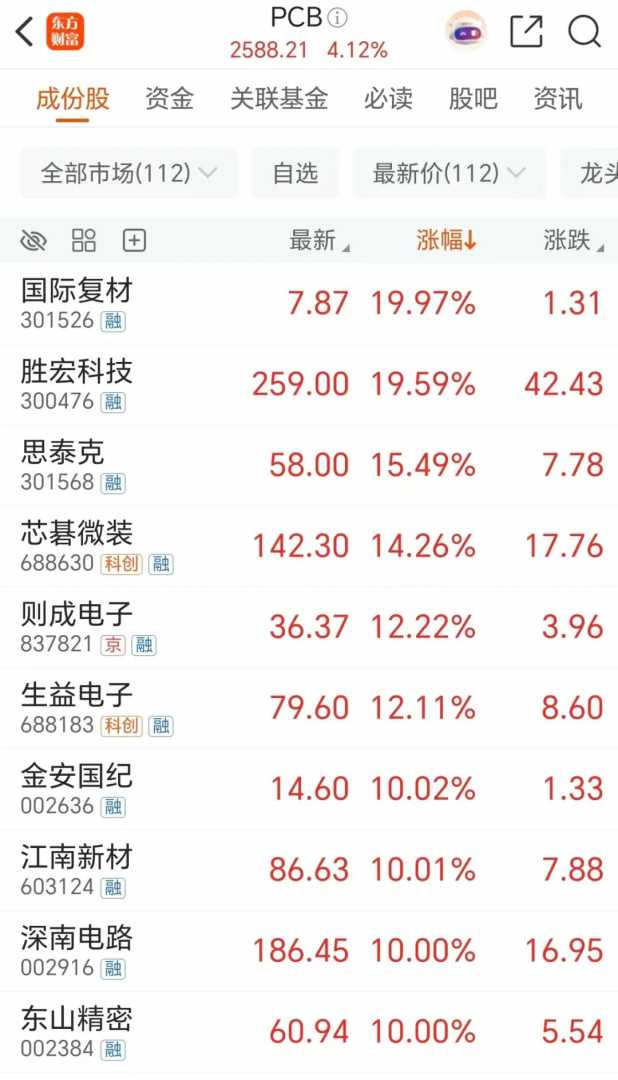This screenshot has height=1080, width=618.
Task: Sort the list by 涨幅 column
Action: click(446, 240)
